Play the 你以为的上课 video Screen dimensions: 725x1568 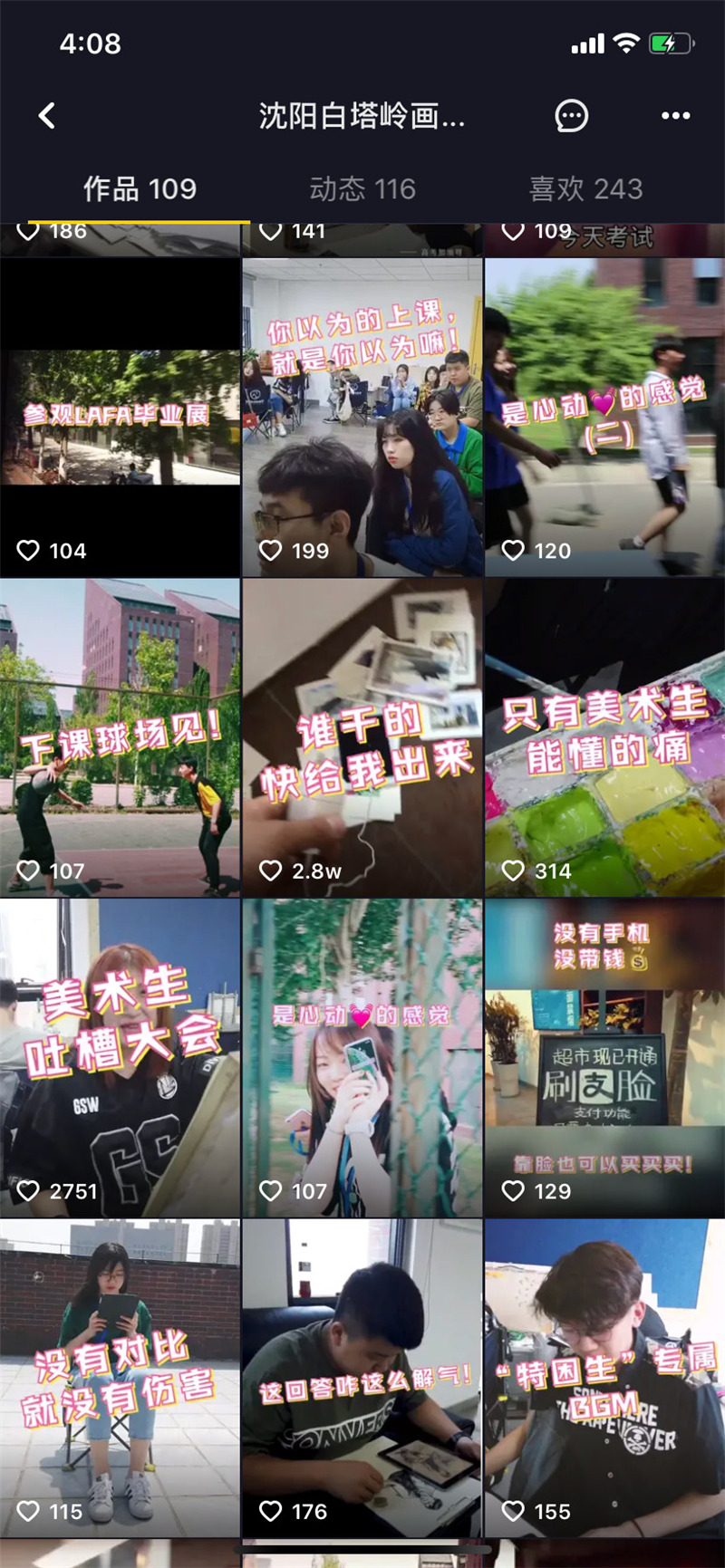[x=362, y=417]
